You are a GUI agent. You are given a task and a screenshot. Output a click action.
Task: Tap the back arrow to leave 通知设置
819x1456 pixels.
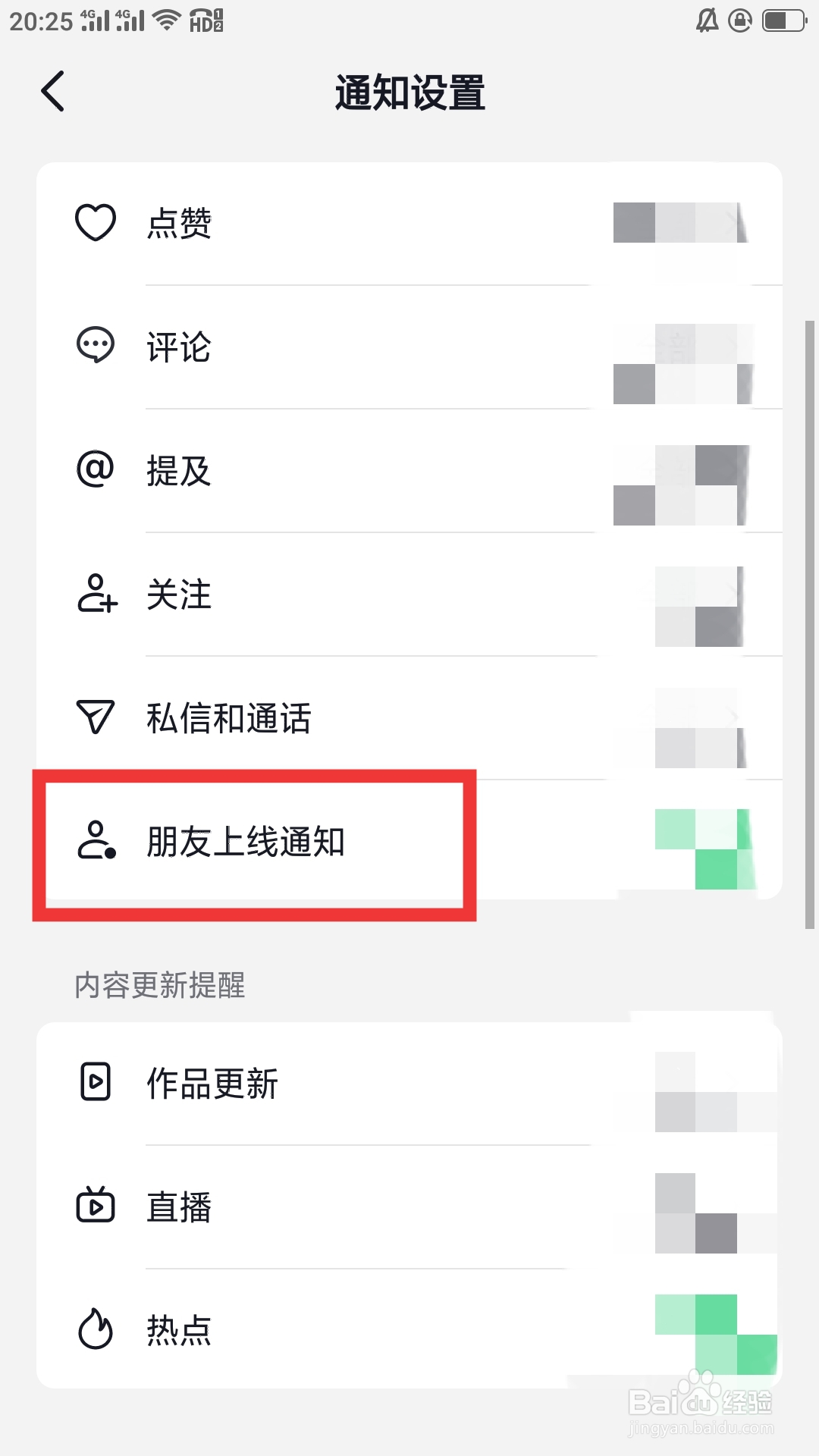point(52,91)
